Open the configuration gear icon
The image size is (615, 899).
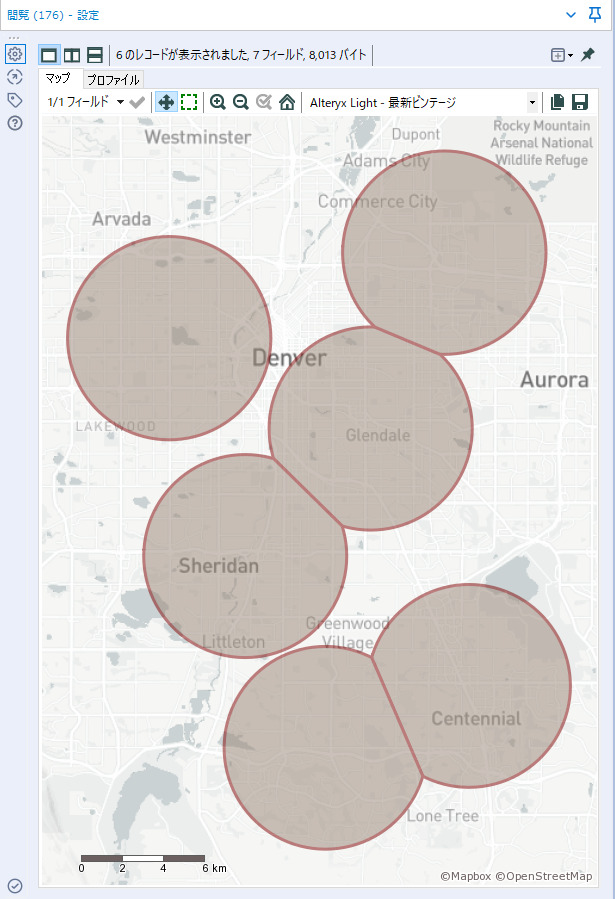point(15,54)
